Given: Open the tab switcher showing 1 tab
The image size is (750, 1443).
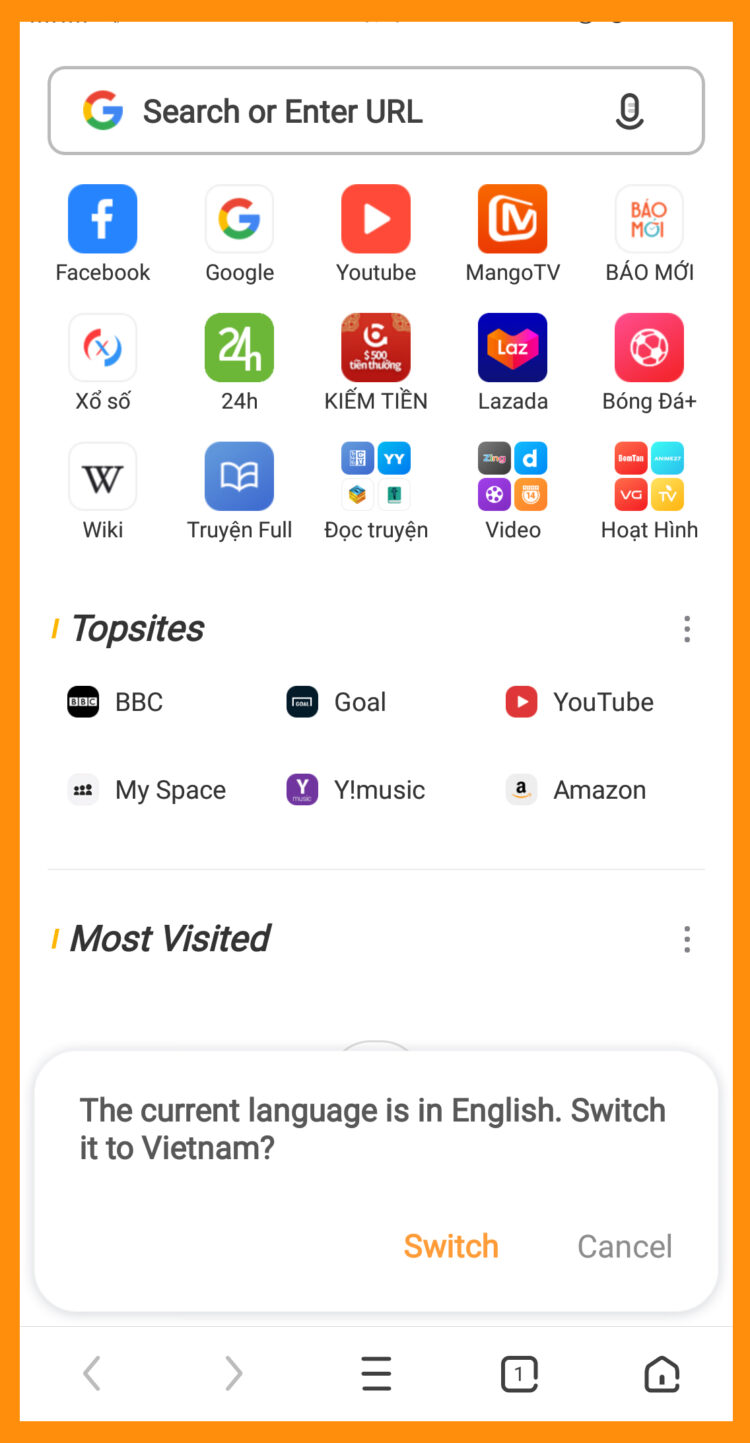Looking at the screenshot, I should pyautogui.click(x=518, y=1373).
